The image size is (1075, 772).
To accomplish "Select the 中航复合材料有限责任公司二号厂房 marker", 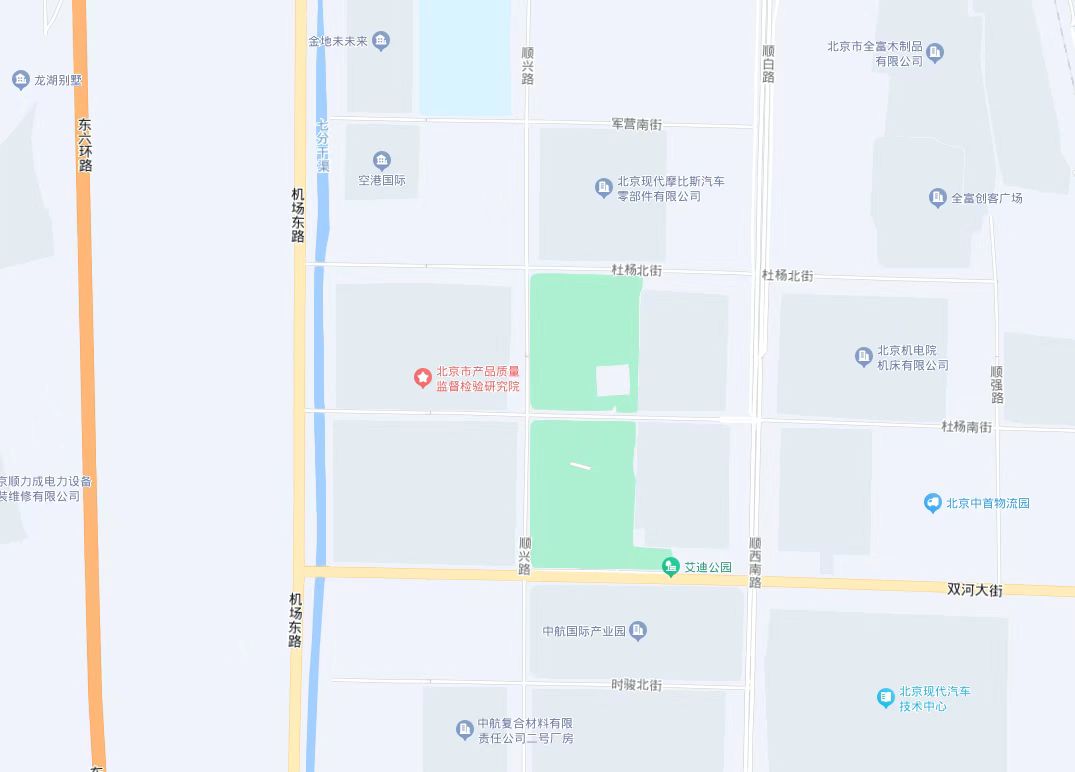I will pyautogui.click(x=464, y=730).
